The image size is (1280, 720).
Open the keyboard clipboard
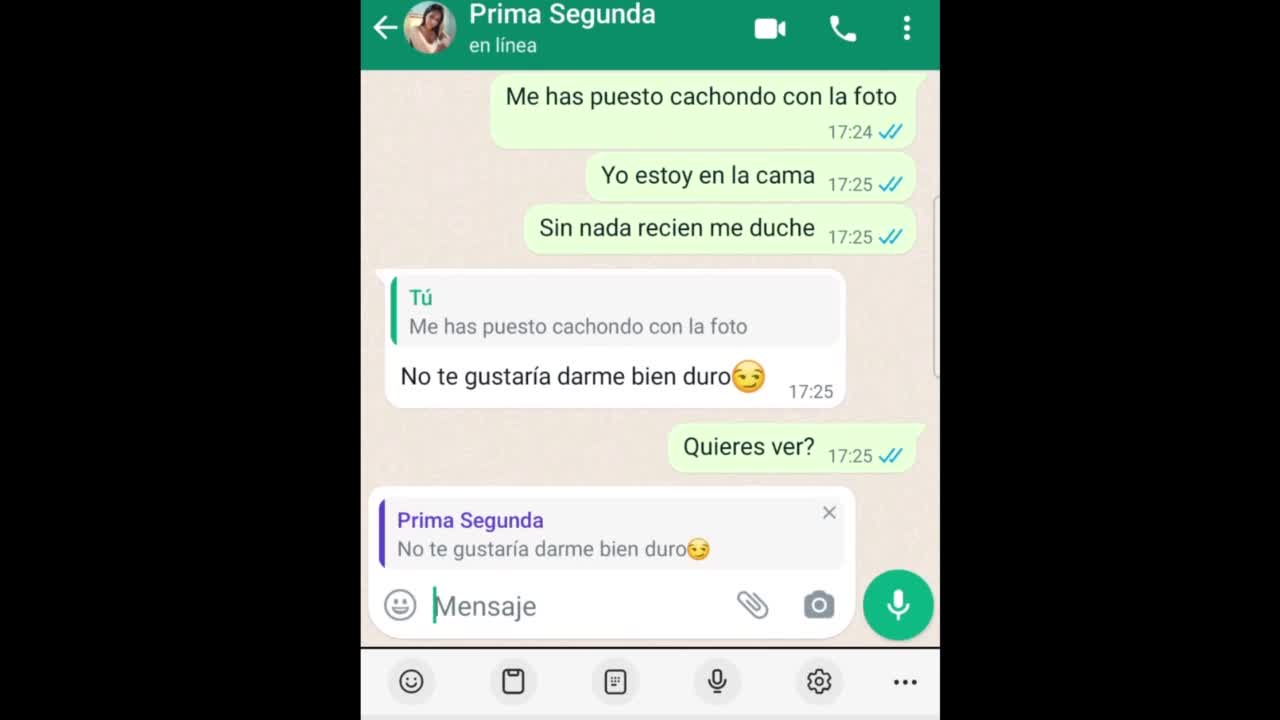tap(513, 682)
